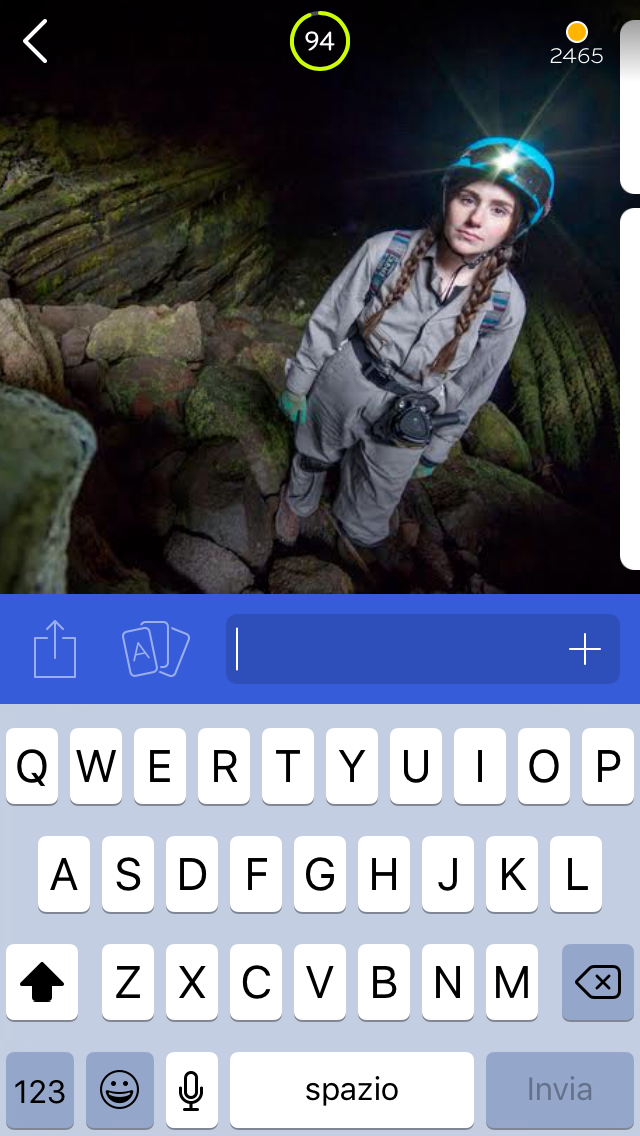Screen dimensions: 640x1136
Task: Share this photo
Action: pyautogui.click(x=55, y=649)
